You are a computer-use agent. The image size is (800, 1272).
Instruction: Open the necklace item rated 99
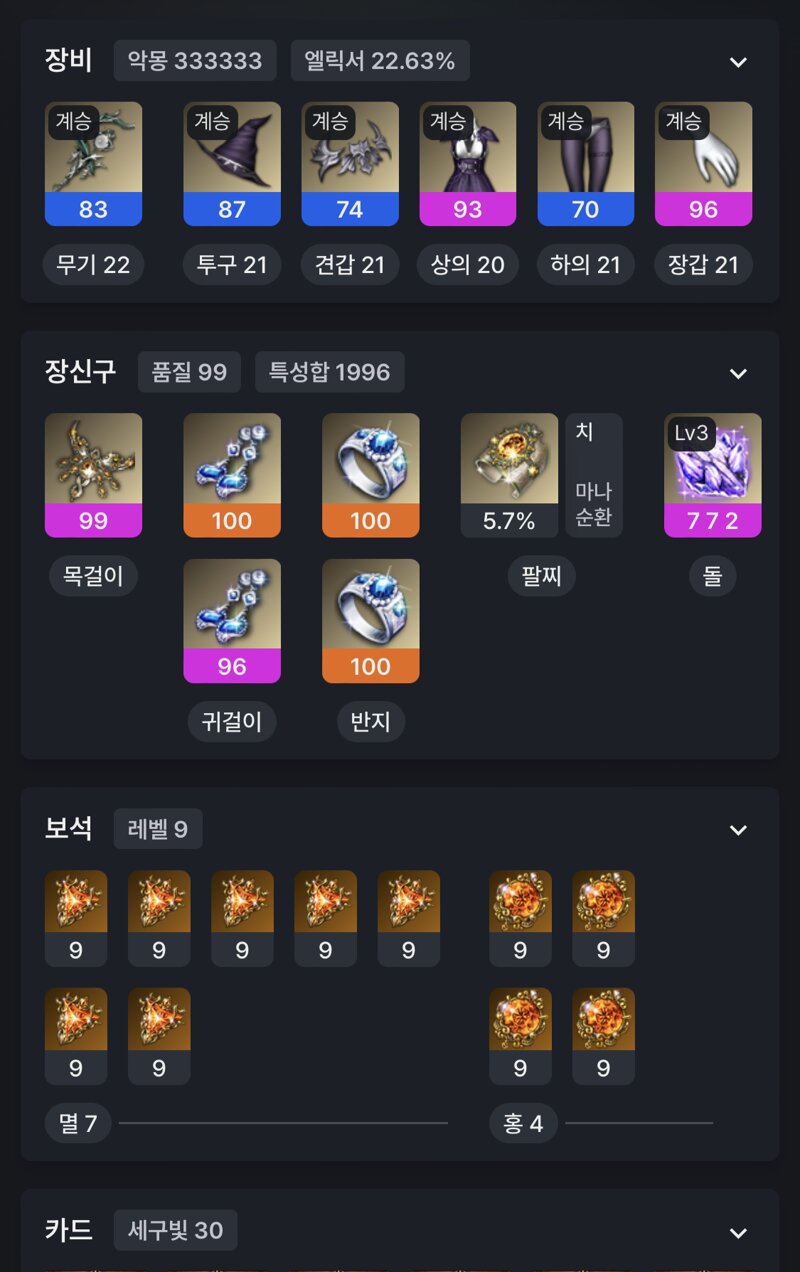click(x=93, y=475)
